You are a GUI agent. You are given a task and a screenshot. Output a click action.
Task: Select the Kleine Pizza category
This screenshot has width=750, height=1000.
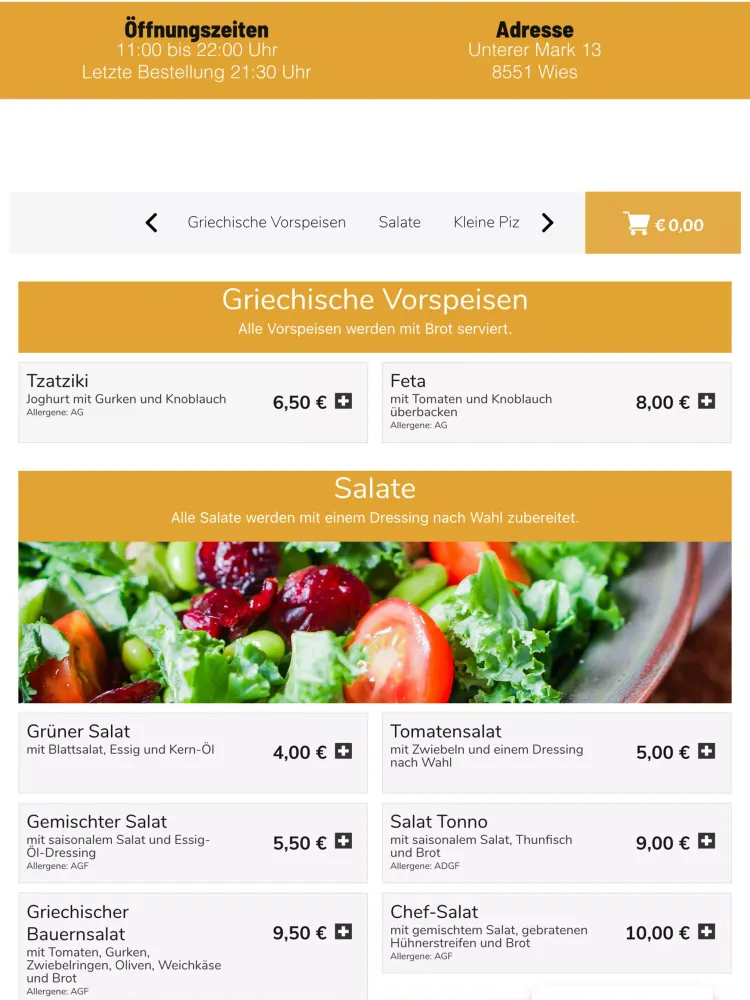[x=487, y=223]
